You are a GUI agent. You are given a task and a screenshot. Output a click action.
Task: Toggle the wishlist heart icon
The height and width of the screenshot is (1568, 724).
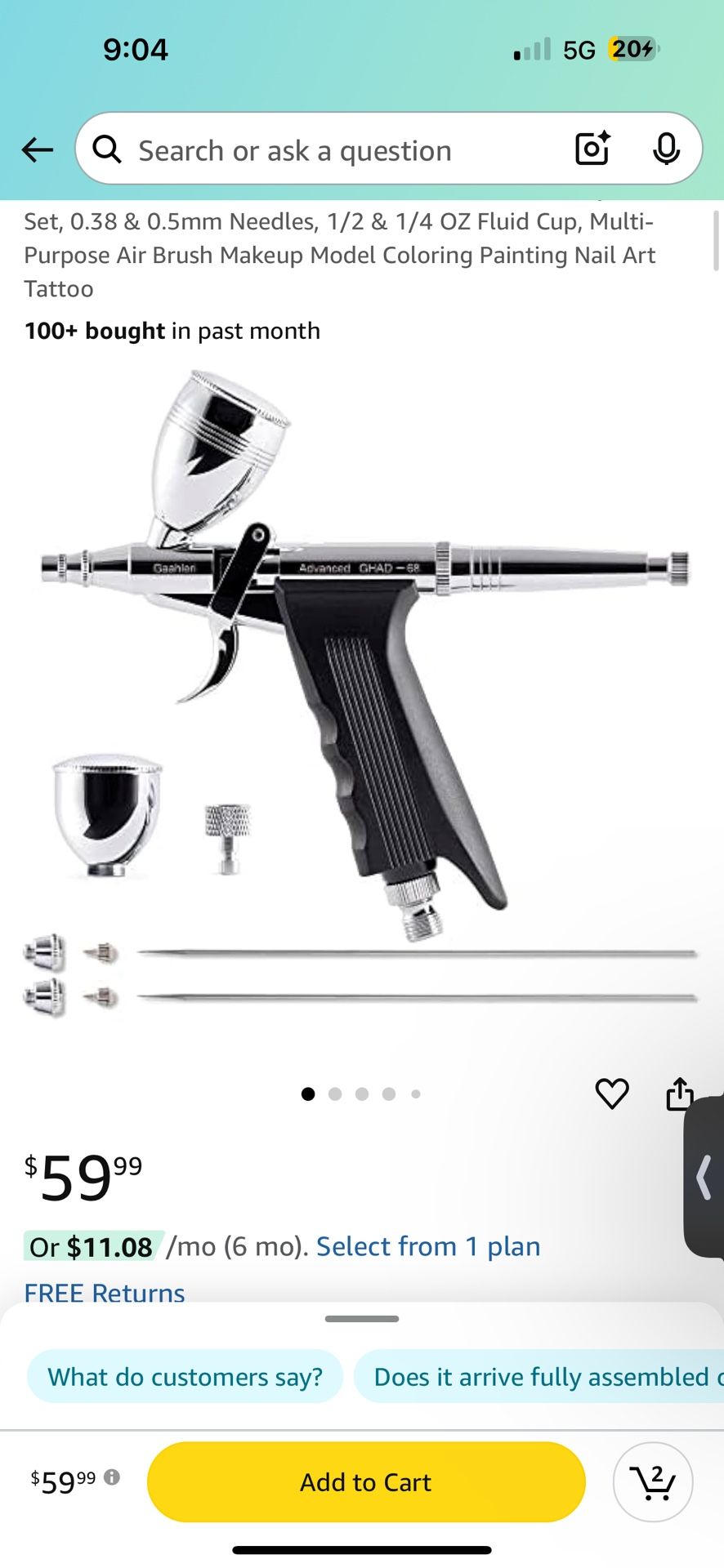click(x=612, y=1094)
